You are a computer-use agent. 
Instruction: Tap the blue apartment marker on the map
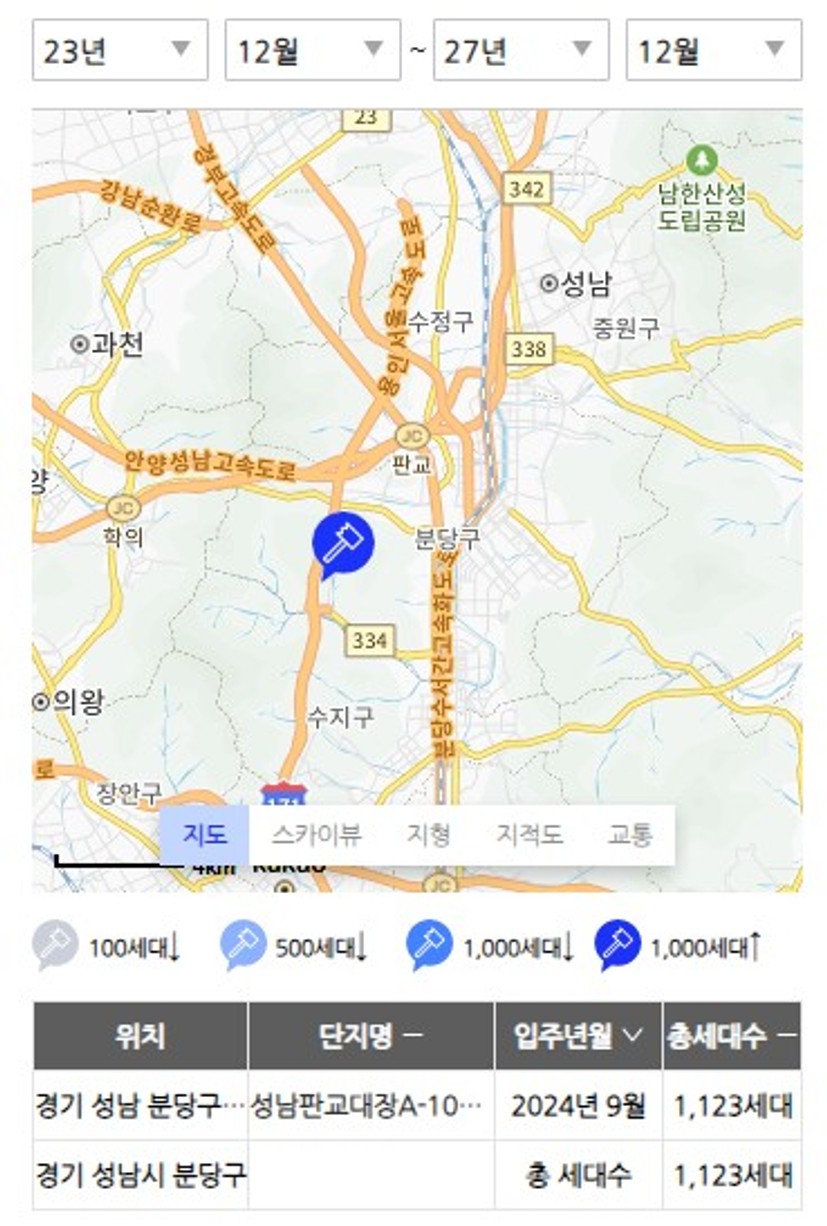pos(342,544)
